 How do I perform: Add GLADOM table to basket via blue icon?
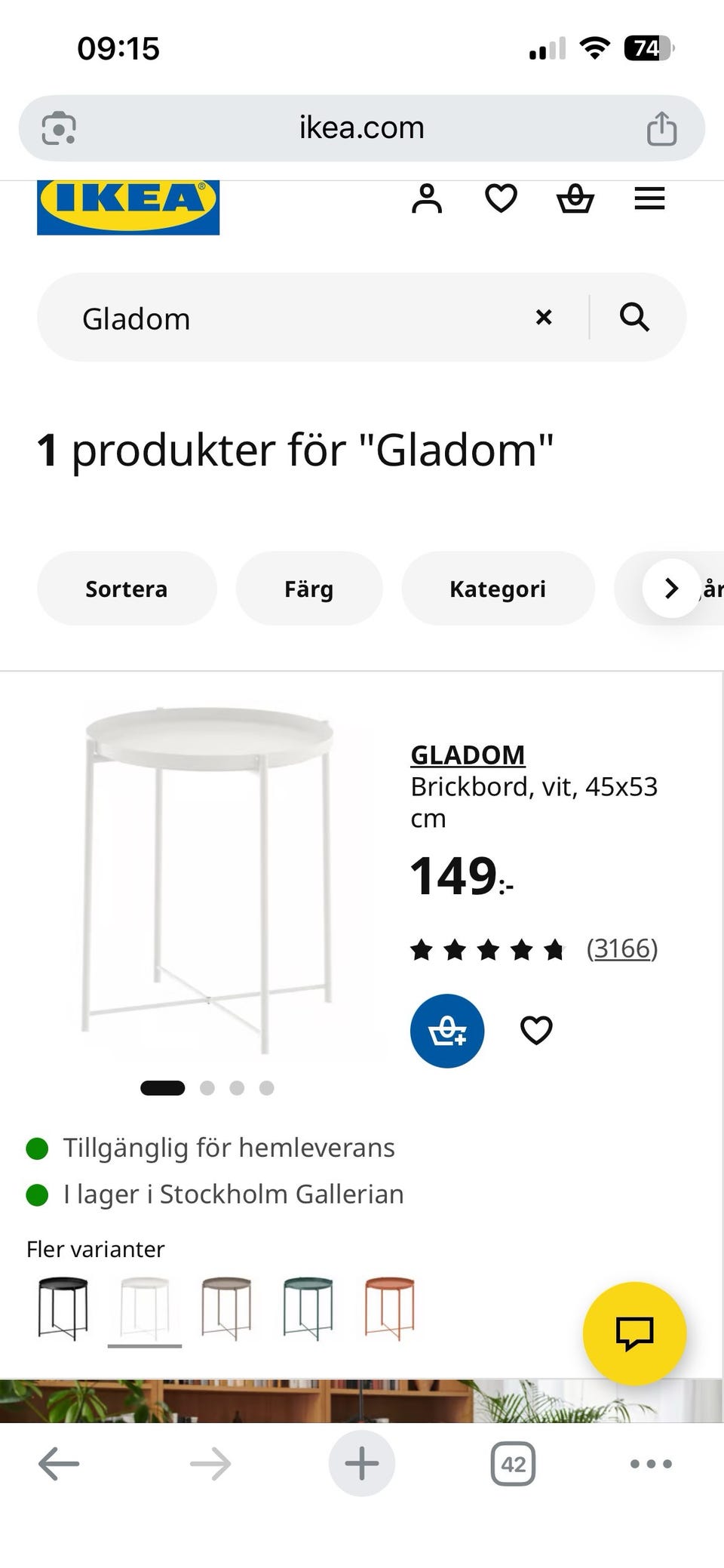click(x=446, y=1031)
